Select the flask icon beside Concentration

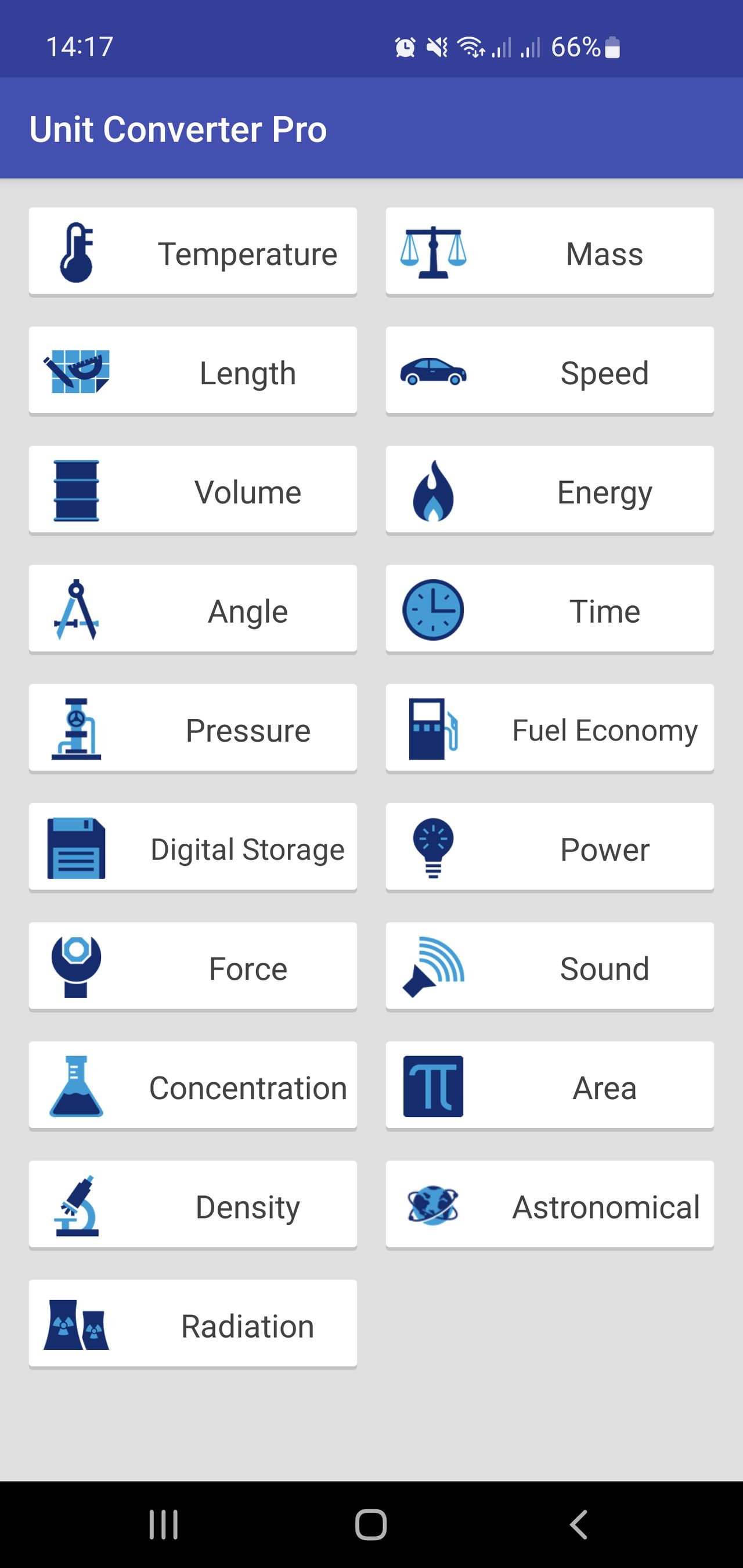coord(76,1086)
